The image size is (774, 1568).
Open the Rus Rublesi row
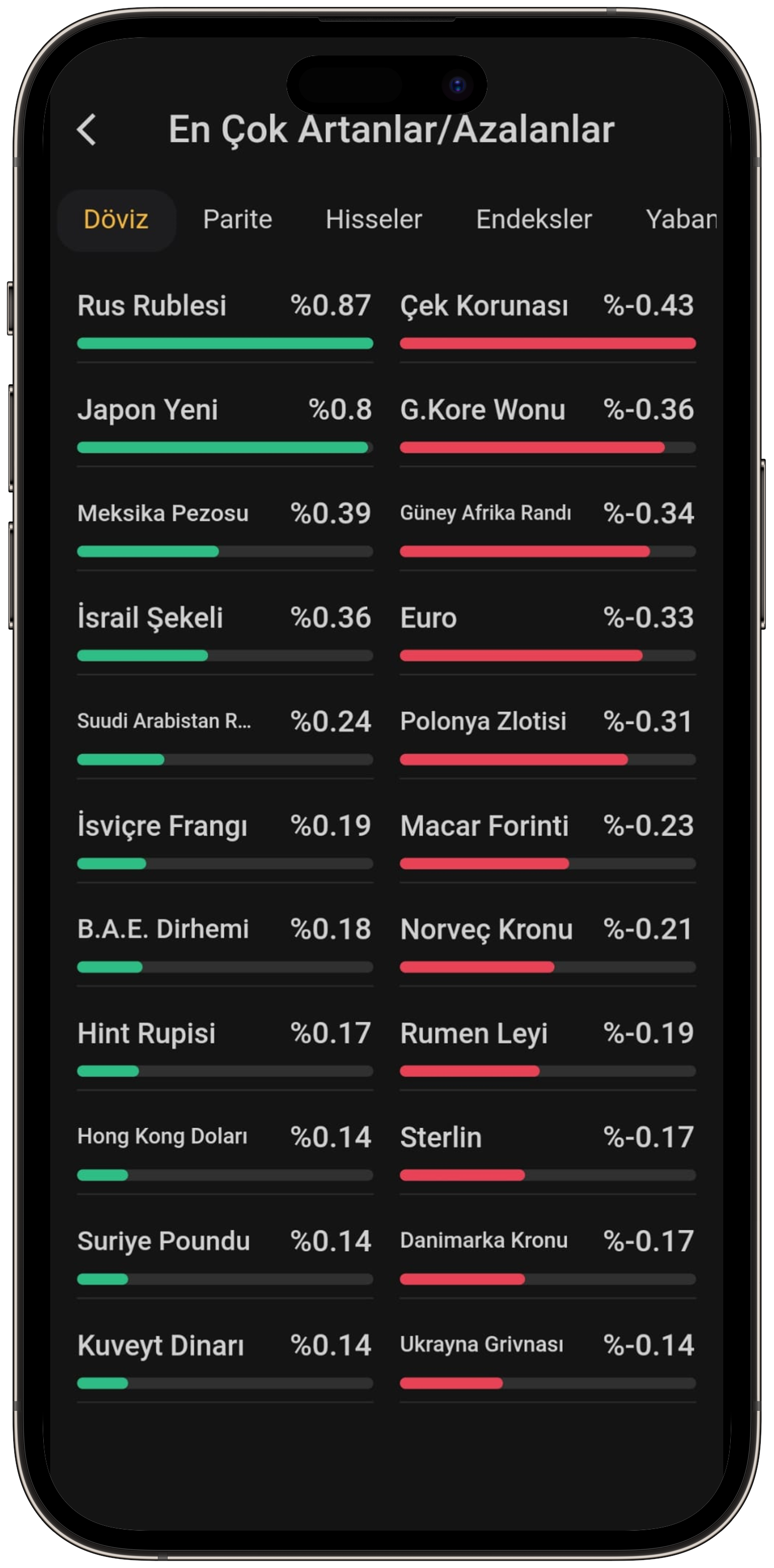tap(225, 319)
